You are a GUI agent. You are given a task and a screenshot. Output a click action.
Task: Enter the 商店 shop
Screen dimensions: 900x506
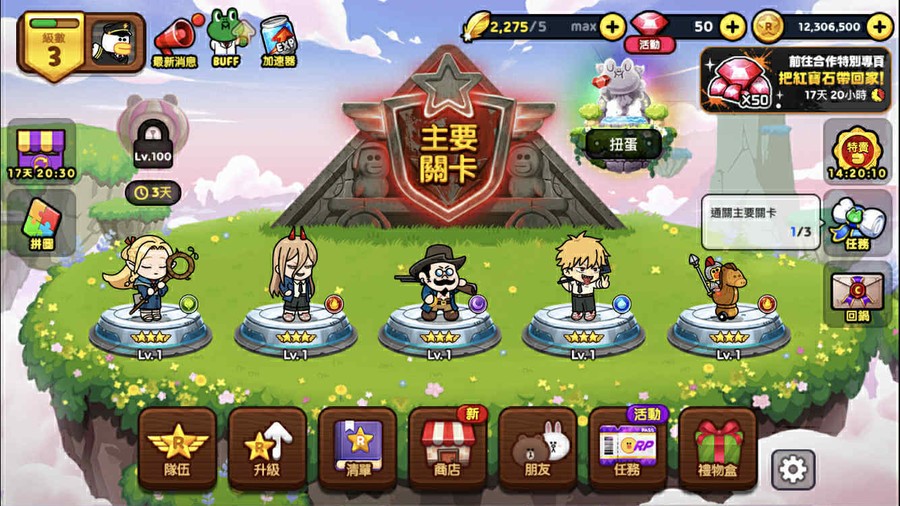coord(447,447)
